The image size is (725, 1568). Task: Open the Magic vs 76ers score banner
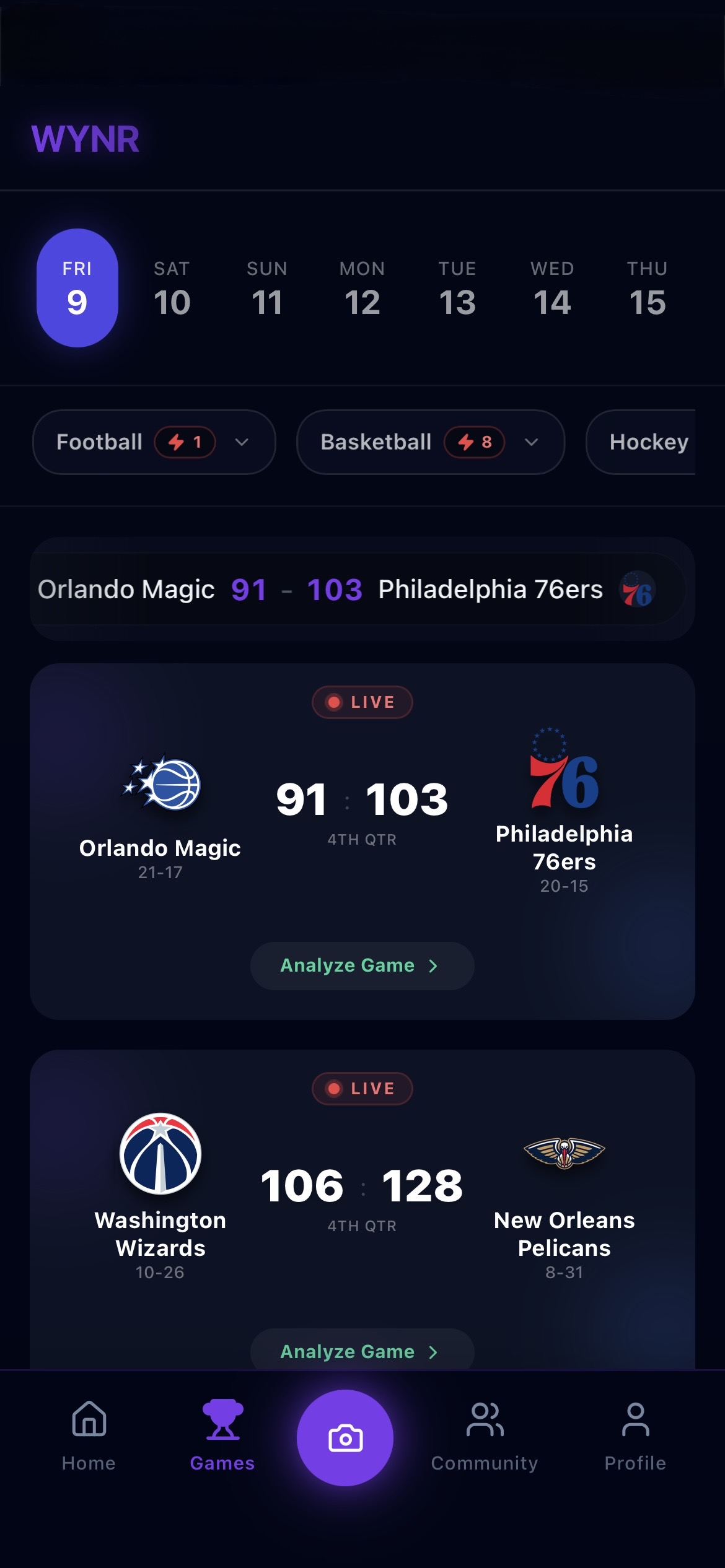click(361, 589)
